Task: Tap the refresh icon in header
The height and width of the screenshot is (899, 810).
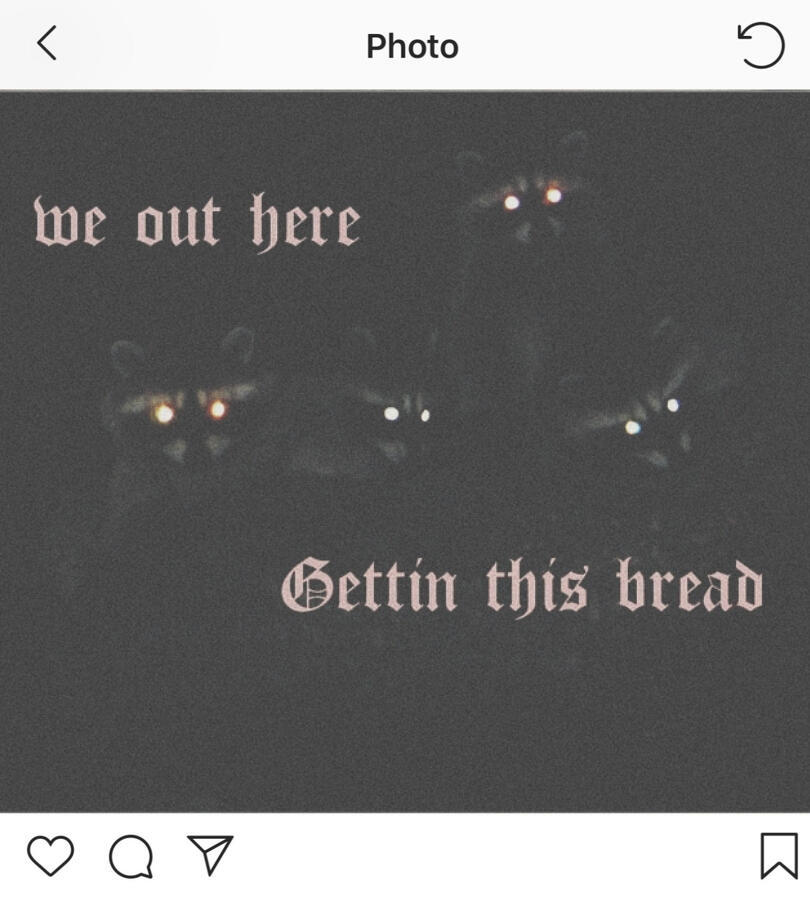Action: [761, 45]
